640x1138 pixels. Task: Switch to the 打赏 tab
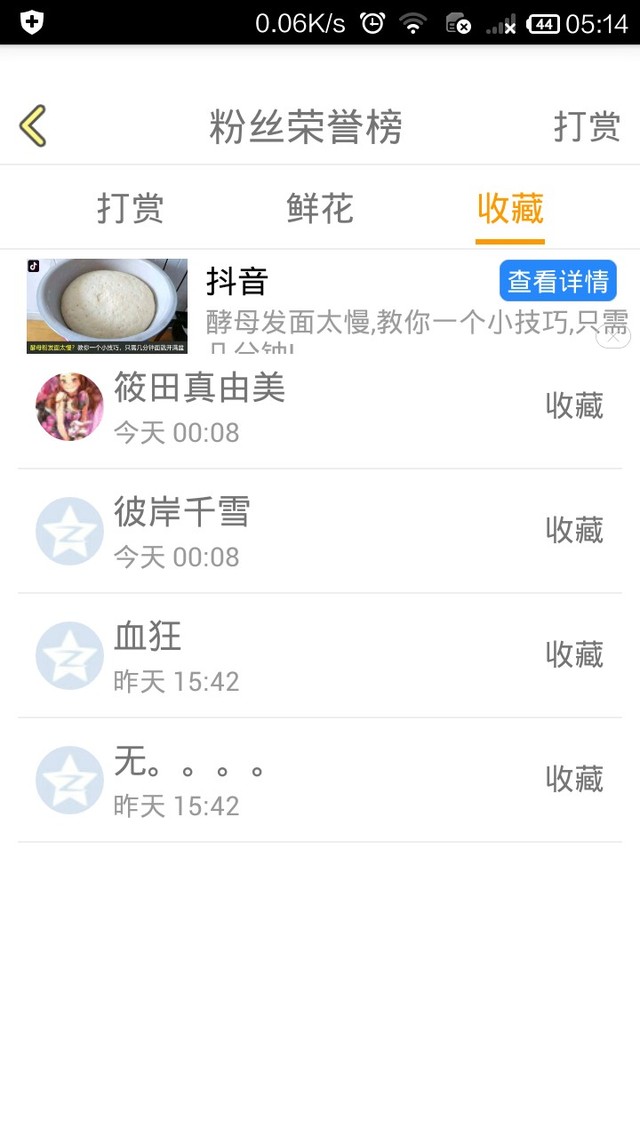tap(130, 208)
